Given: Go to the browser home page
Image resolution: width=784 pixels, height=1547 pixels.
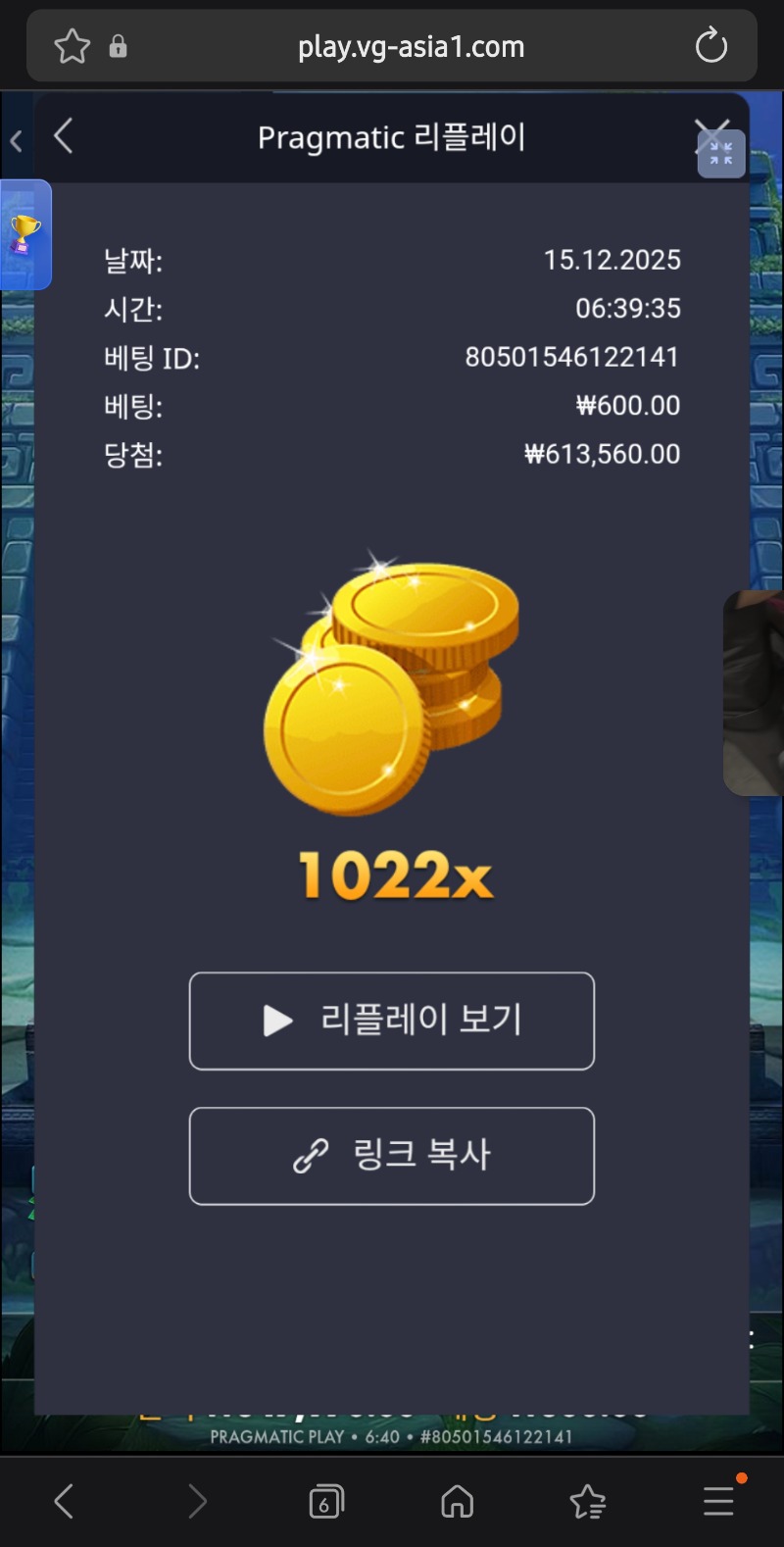Looking at the screenshot, I should pyautogui.click(x=457, y=1501).
